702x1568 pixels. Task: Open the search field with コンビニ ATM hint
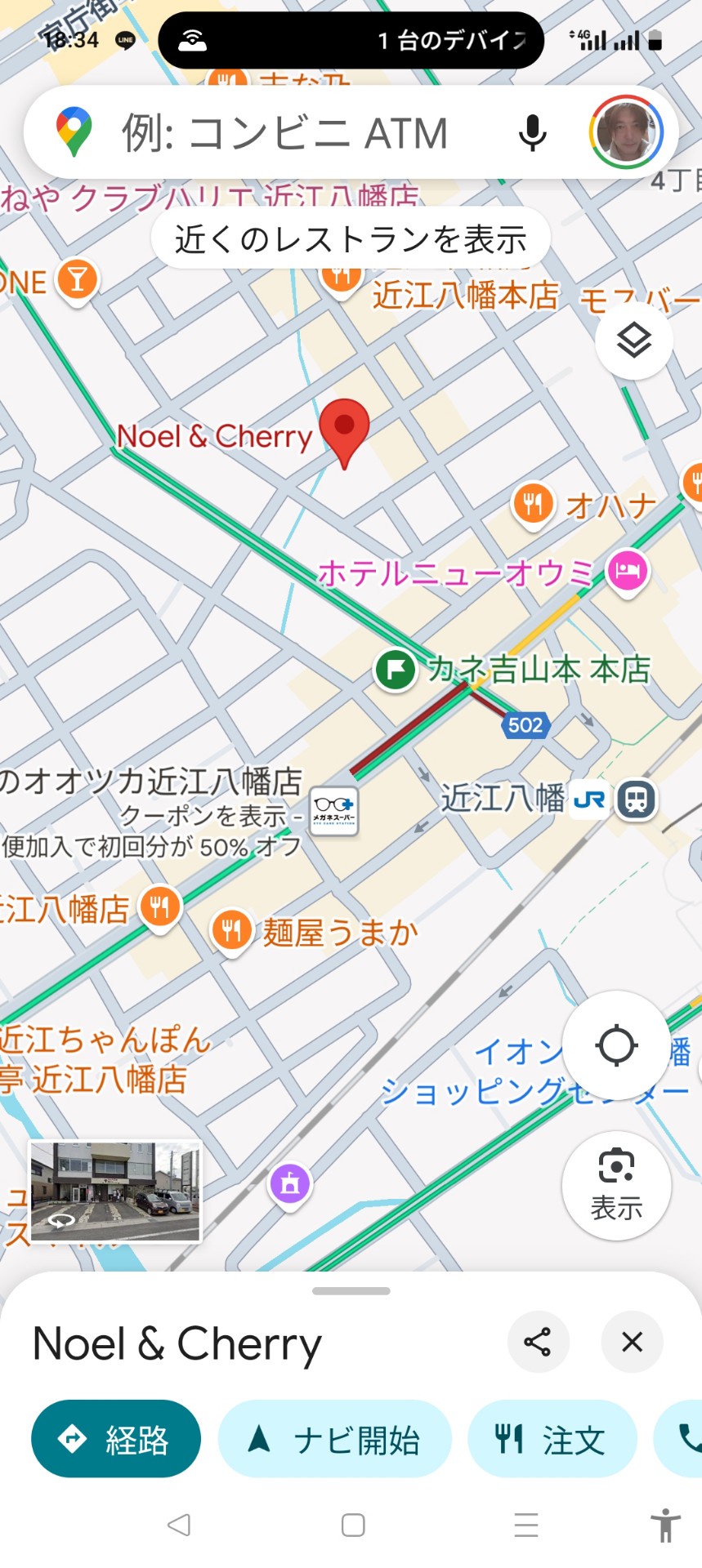[286, 132]
